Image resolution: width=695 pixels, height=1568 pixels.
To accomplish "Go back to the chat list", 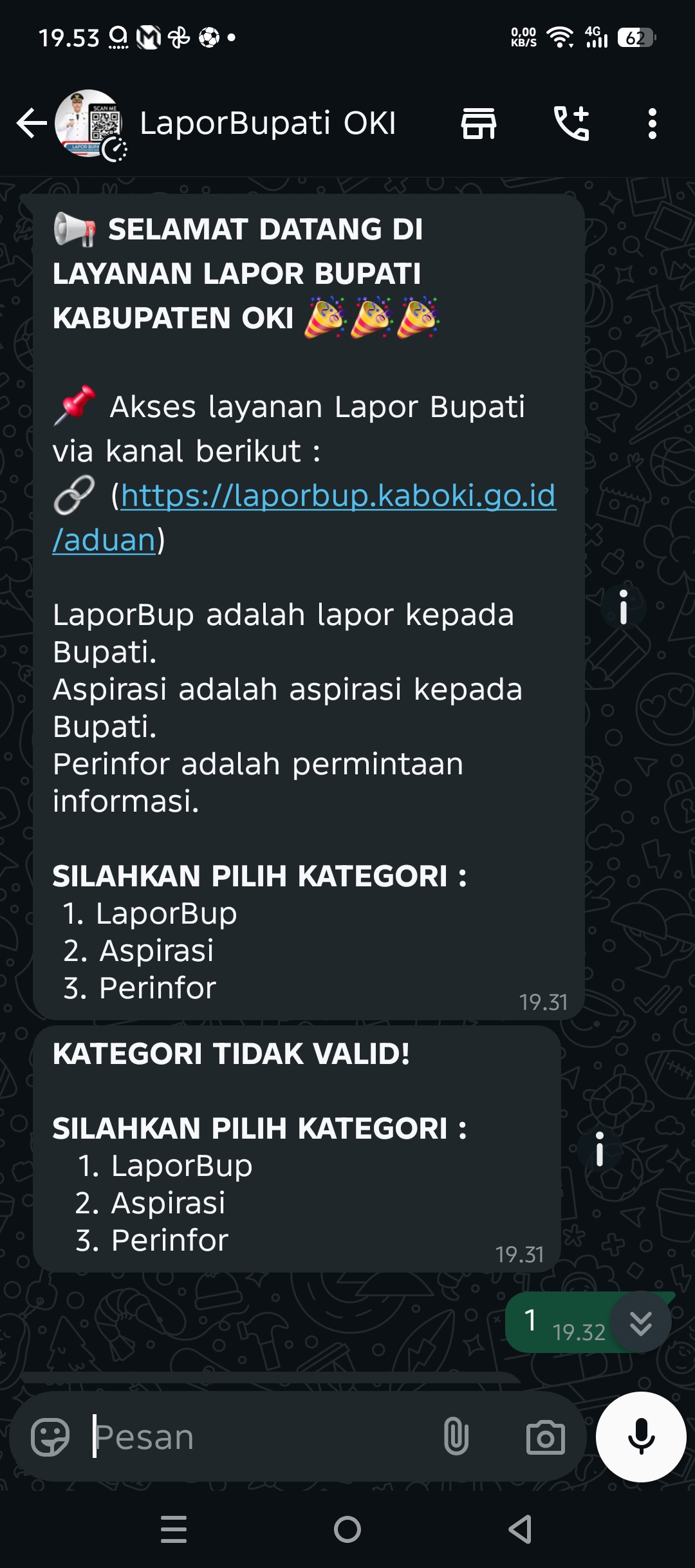I will (31, 124).
